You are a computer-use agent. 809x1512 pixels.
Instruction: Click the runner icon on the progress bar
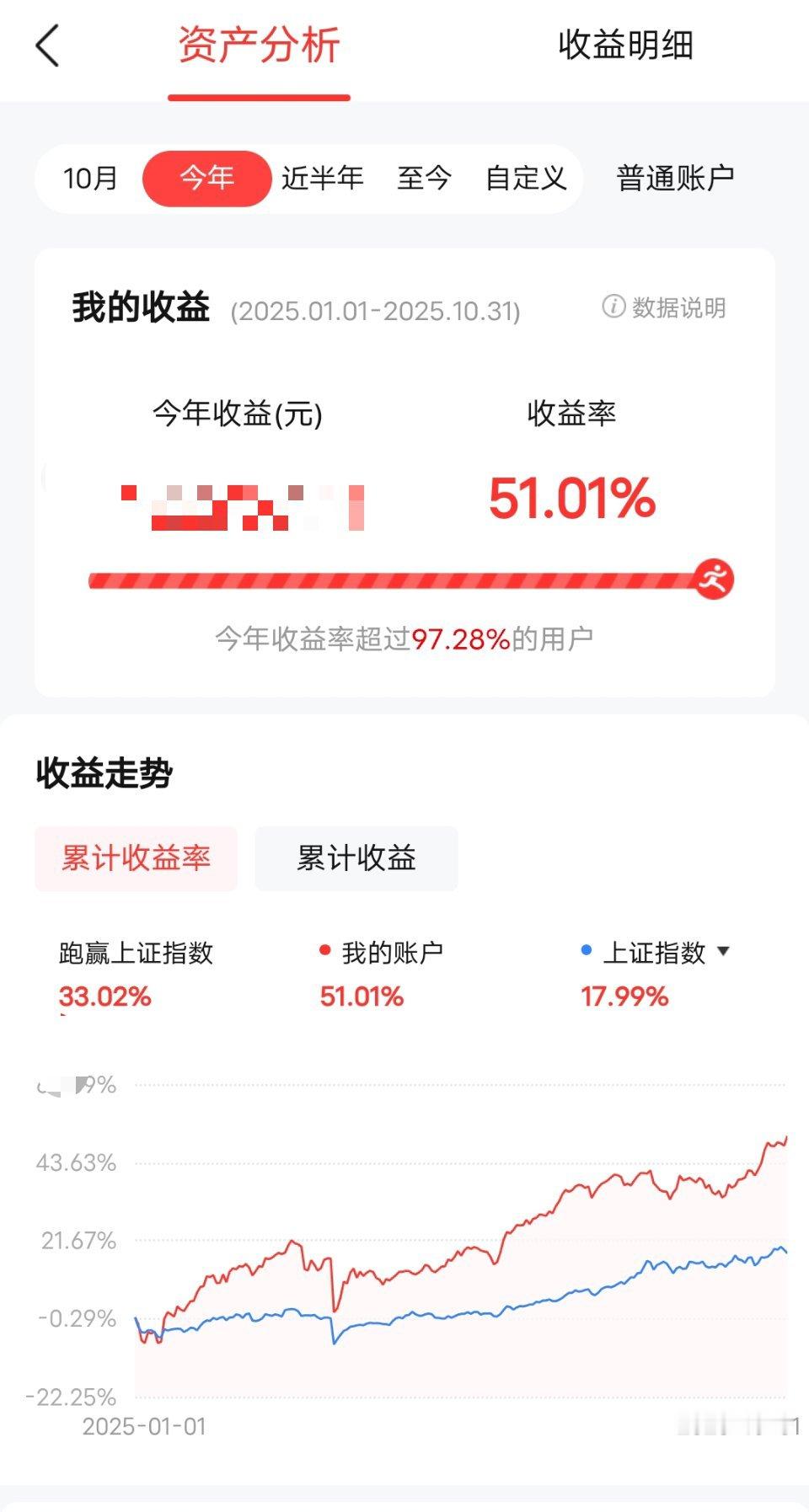[715, 578]
